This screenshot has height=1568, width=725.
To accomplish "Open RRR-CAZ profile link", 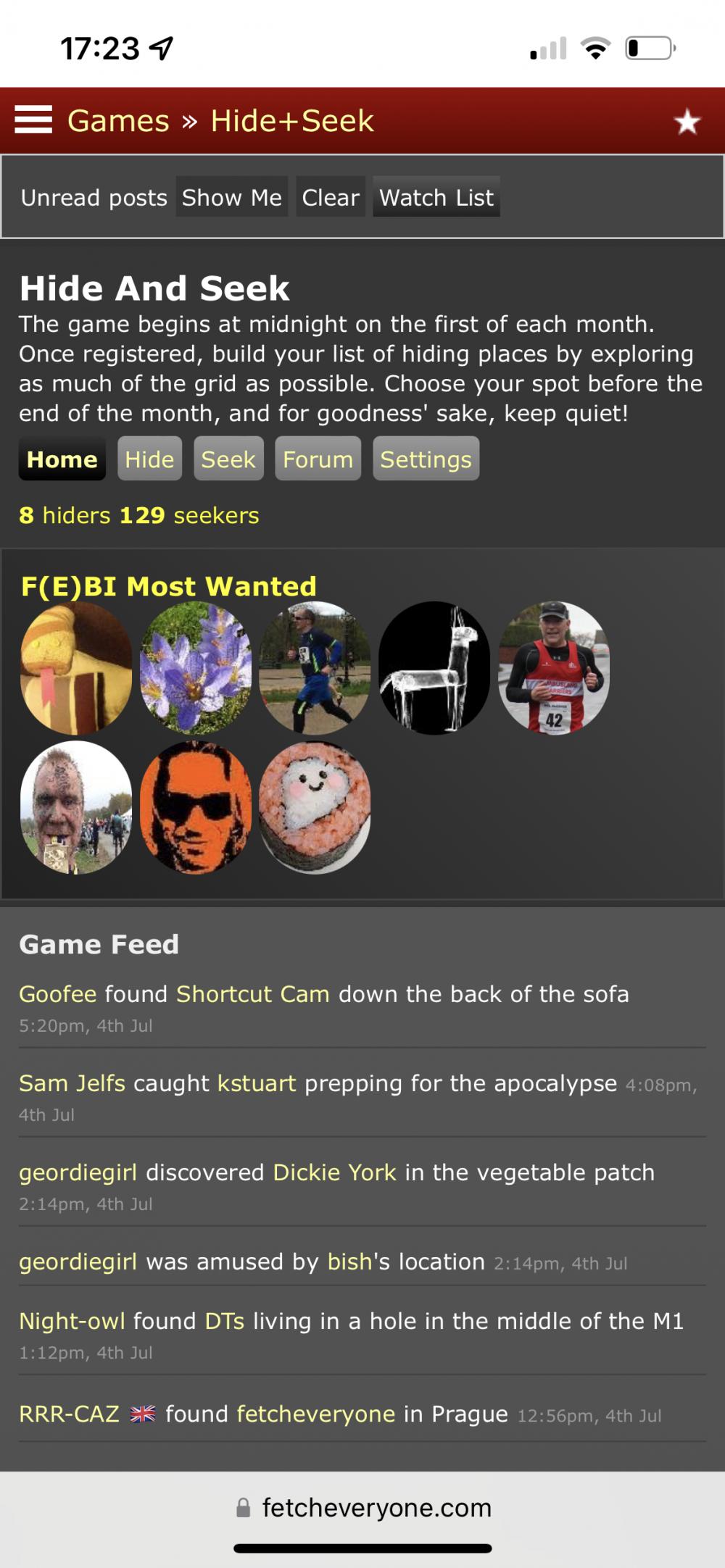I will coord(69,1414).
